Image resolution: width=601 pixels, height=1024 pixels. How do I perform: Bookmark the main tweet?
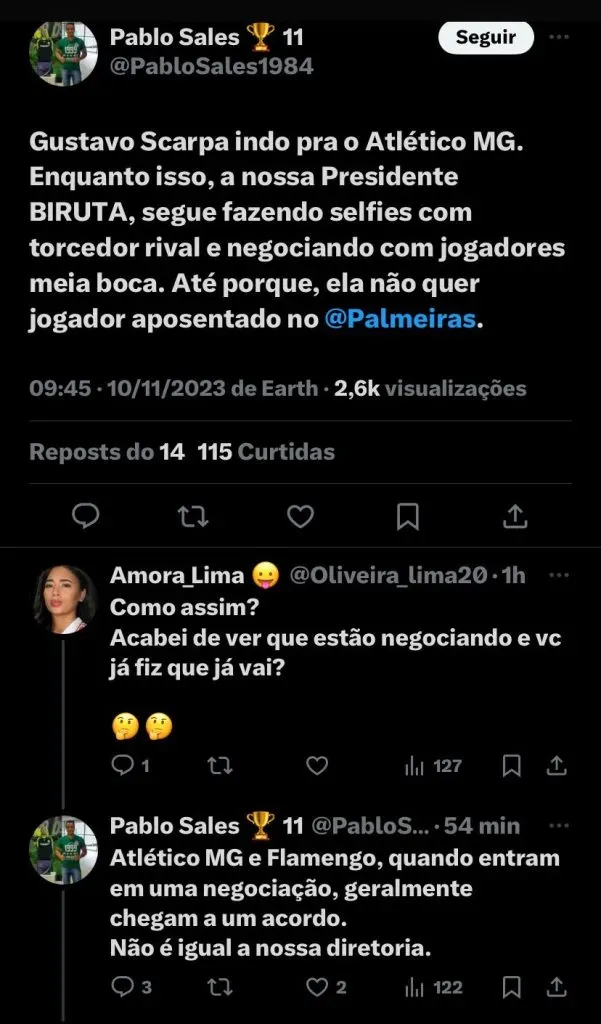(407, 515)
